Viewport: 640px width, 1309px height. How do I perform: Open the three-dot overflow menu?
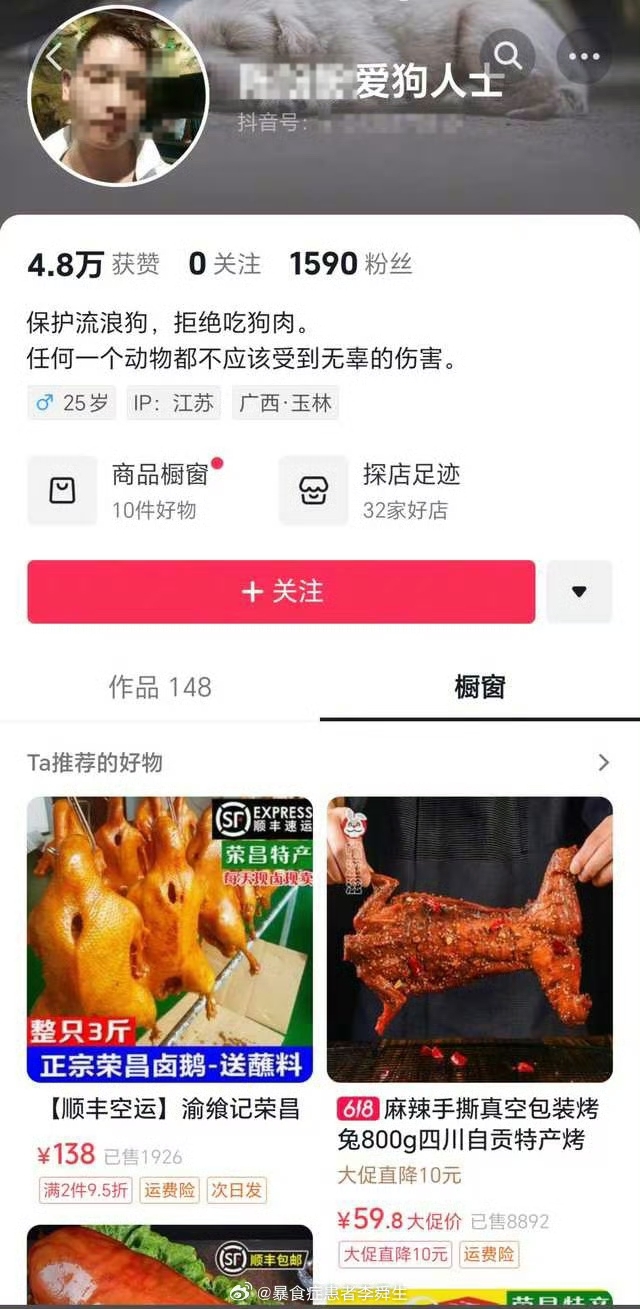pyautogui.click(x=584, y=56)
